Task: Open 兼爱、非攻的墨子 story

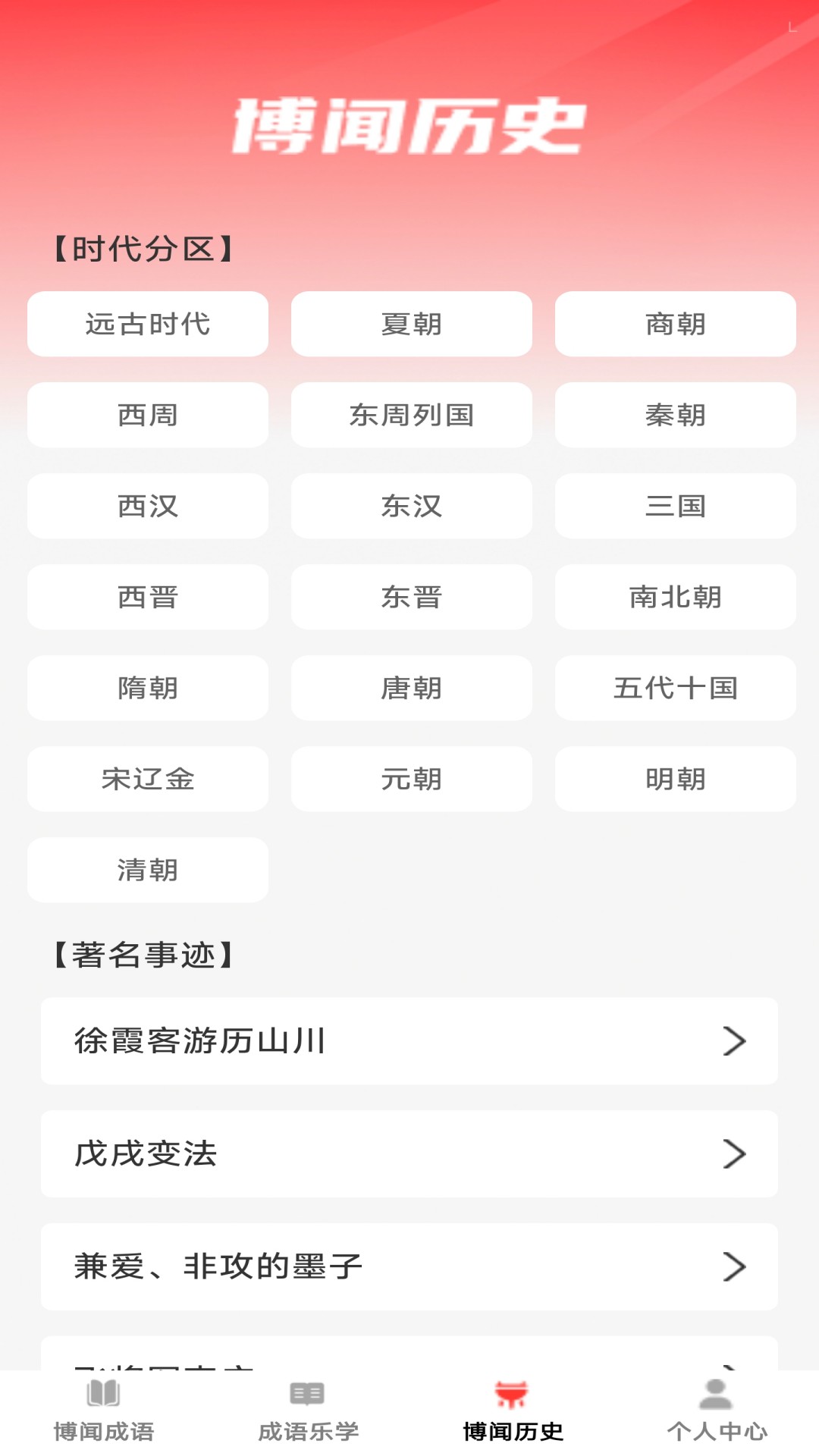Action: (x=409, y=1266)
